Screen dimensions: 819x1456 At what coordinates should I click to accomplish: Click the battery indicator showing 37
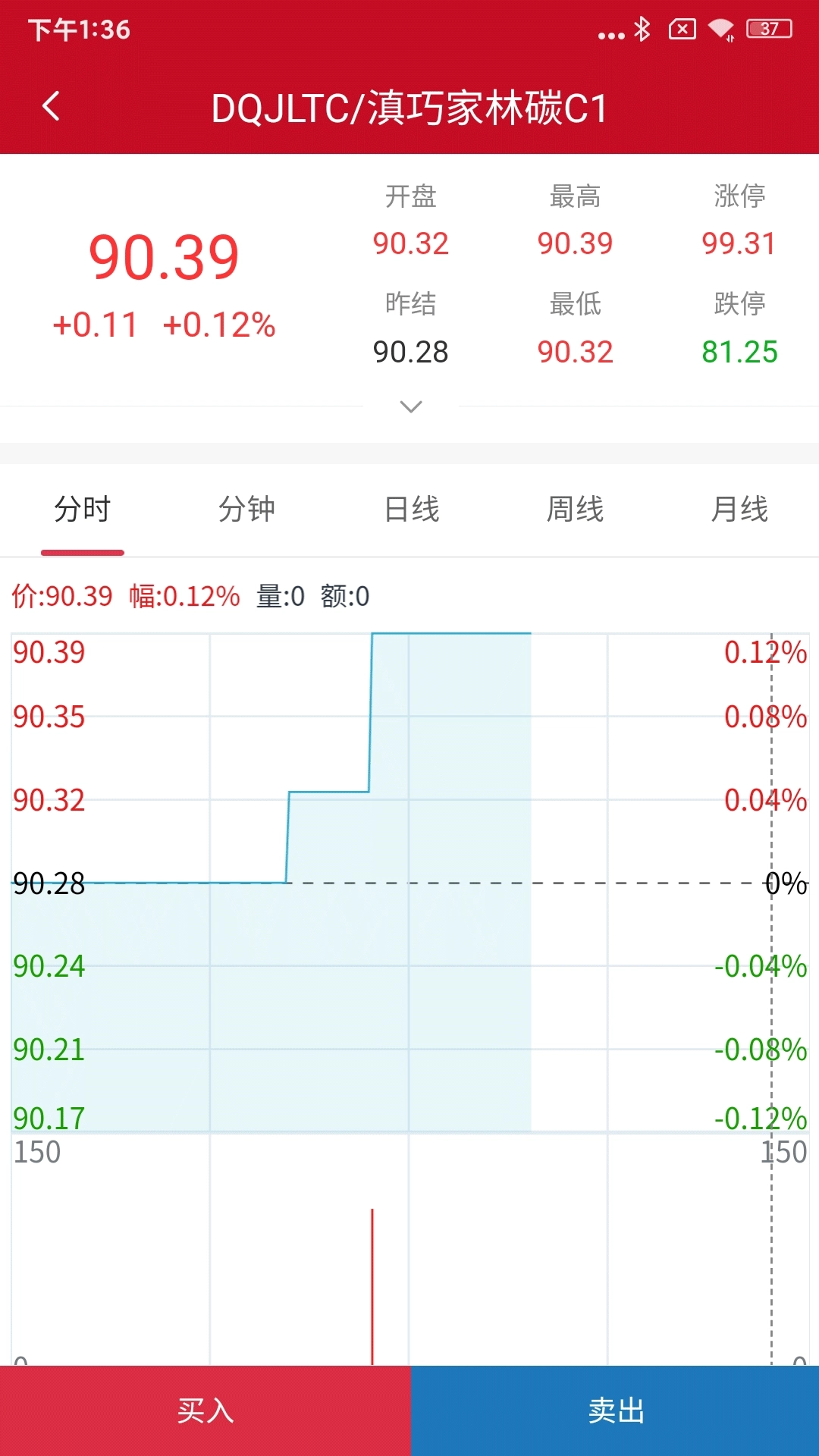pos(768,29)
